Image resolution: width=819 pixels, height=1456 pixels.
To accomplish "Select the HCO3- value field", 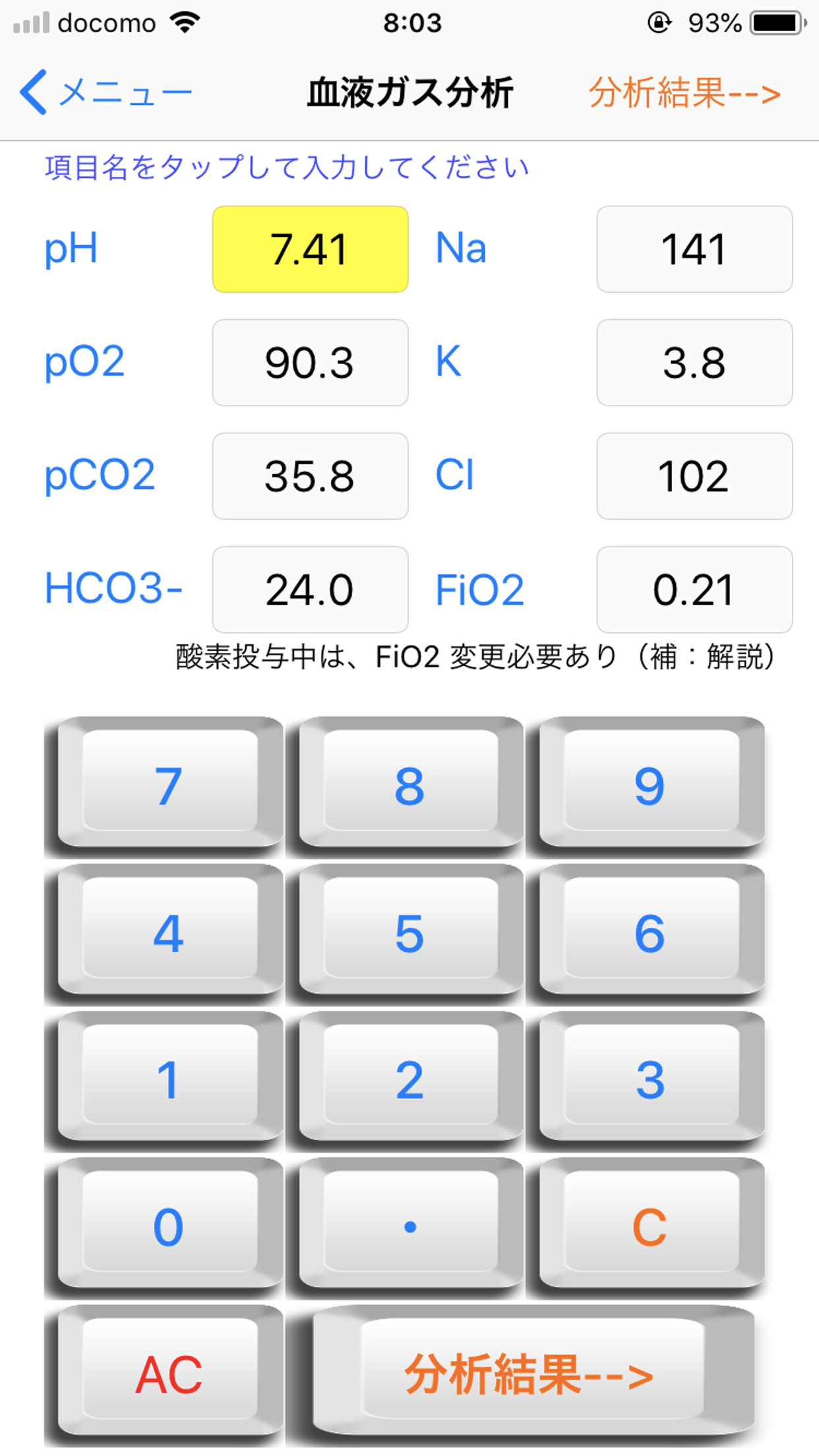I will click(310, 590).
